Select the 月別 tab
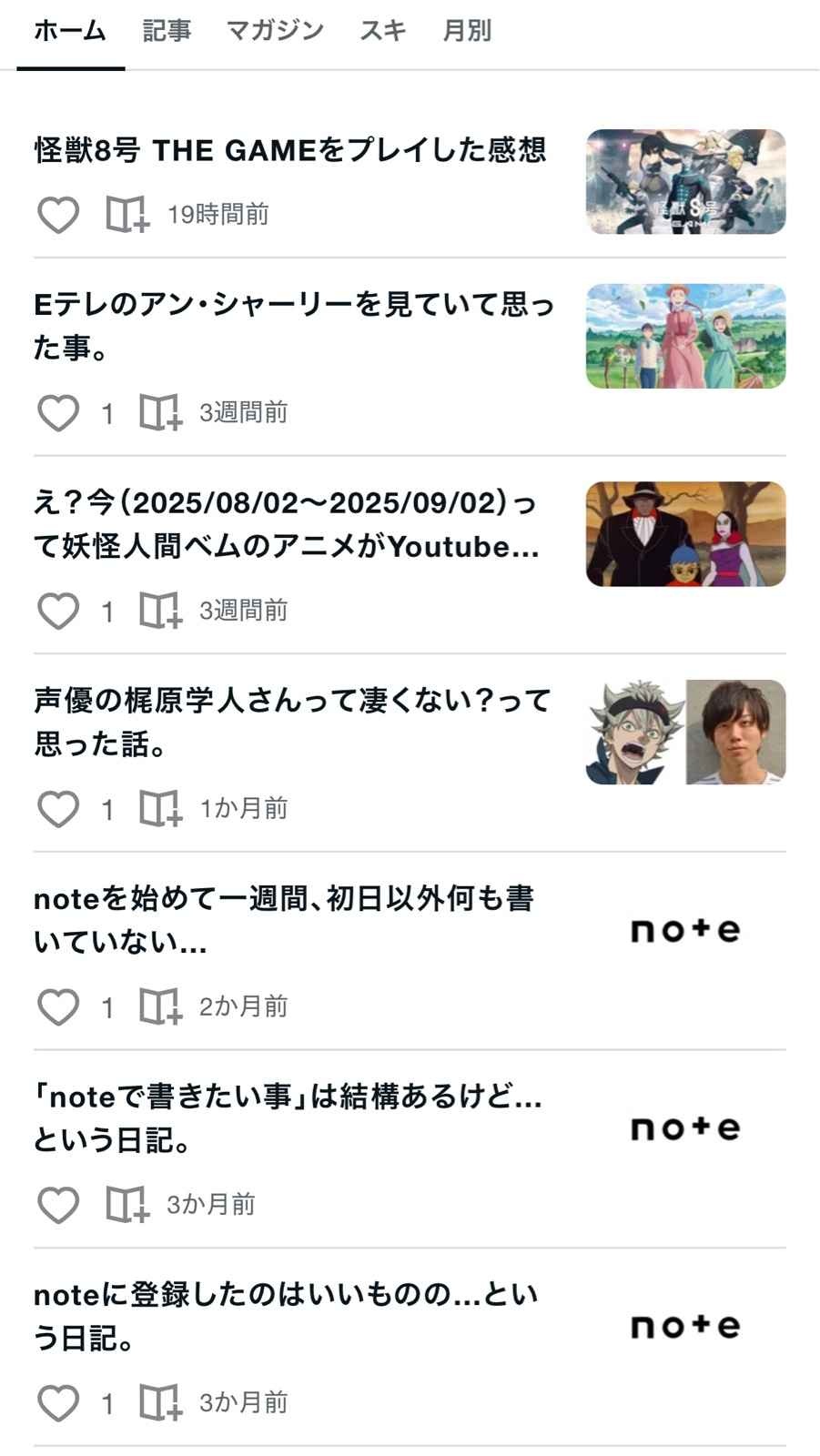Image resolution: width=820 pixels, height=1456 pixels. tap(467, 31)
